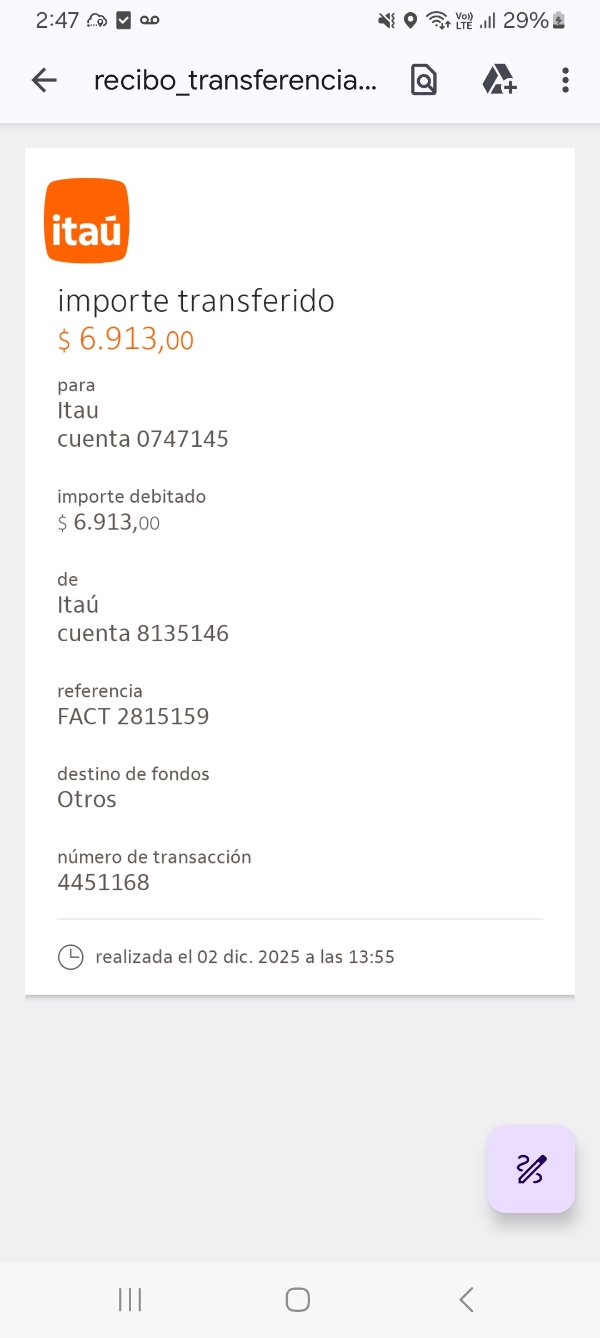Add this file to Drive
600x1338 pixels.
coord(498,80)
